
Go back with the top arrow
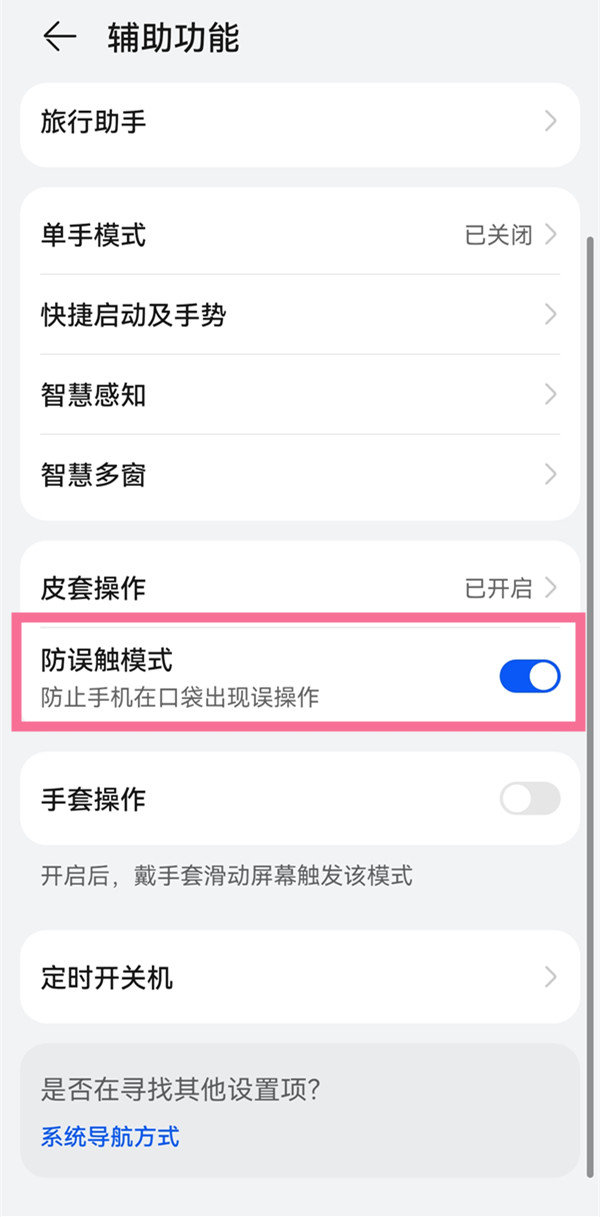pyautogui.click(x=60, y=37)
